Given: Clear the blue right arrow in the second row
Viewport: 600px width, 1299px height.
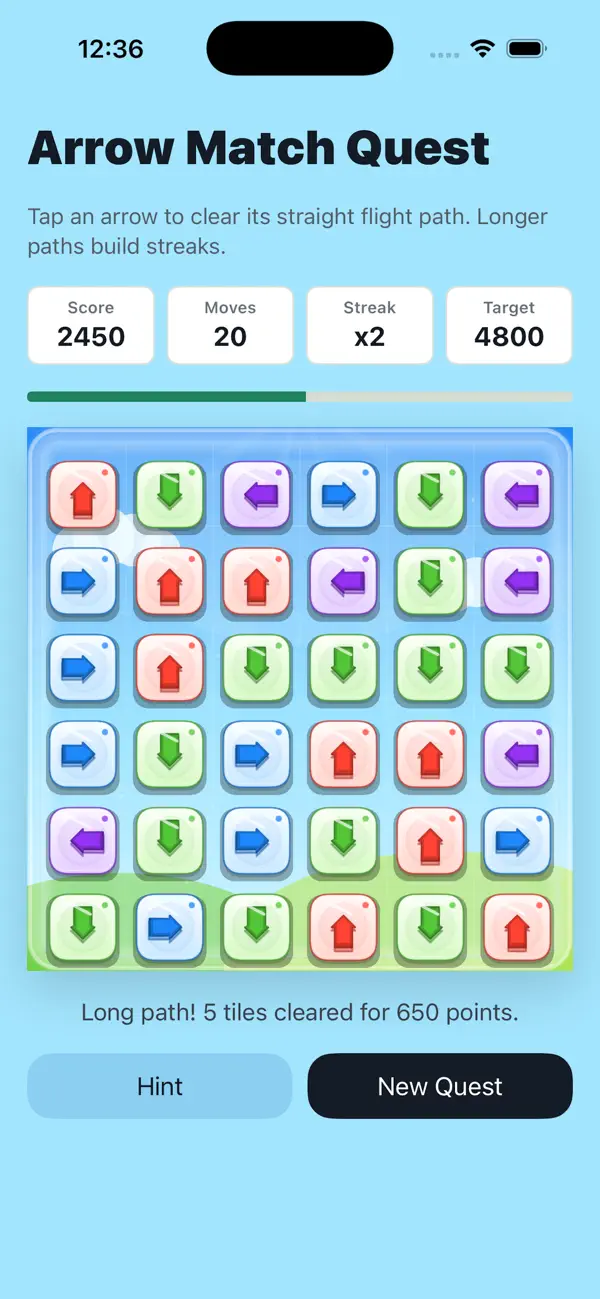Looking at the screenshot, I should coord(83,581).
